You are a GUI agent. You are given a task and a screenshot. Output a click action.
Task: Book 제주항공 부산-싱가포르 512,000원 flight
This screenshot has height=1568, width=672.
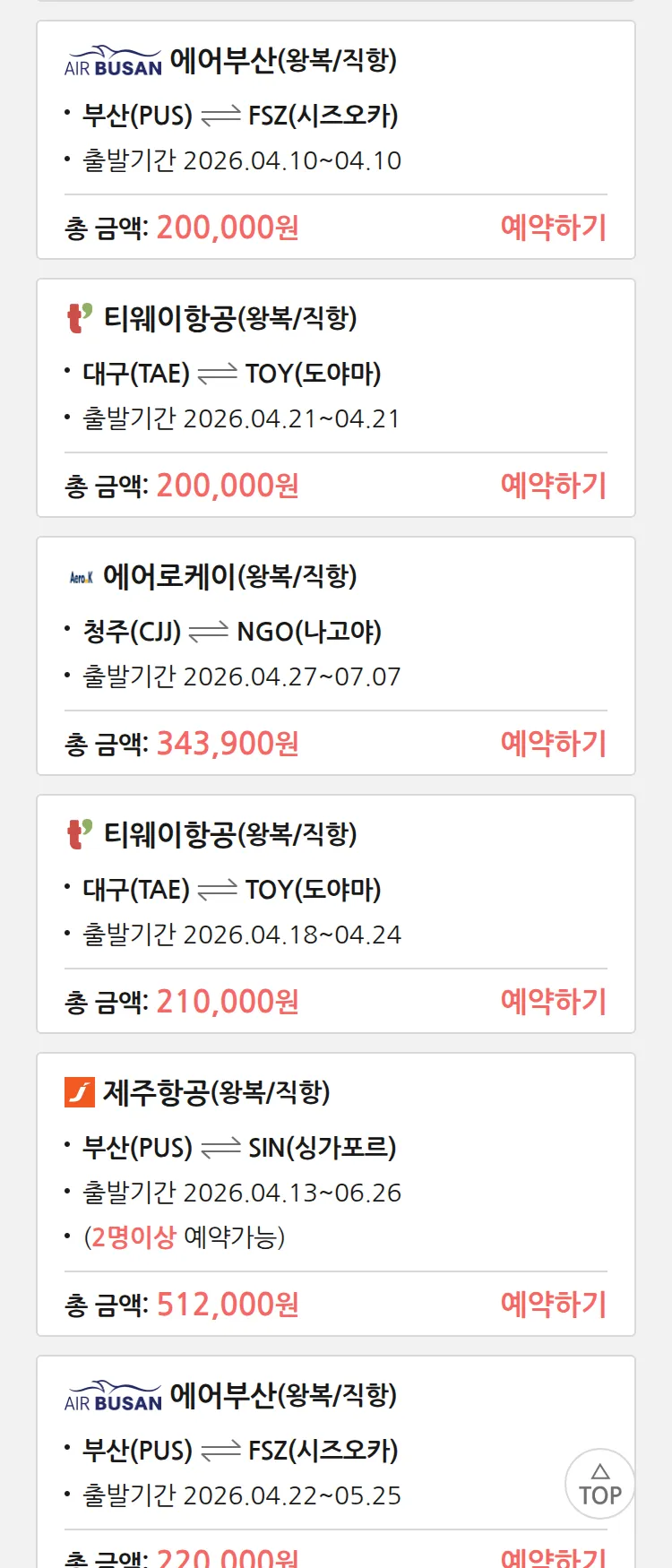pos(553,1305)
